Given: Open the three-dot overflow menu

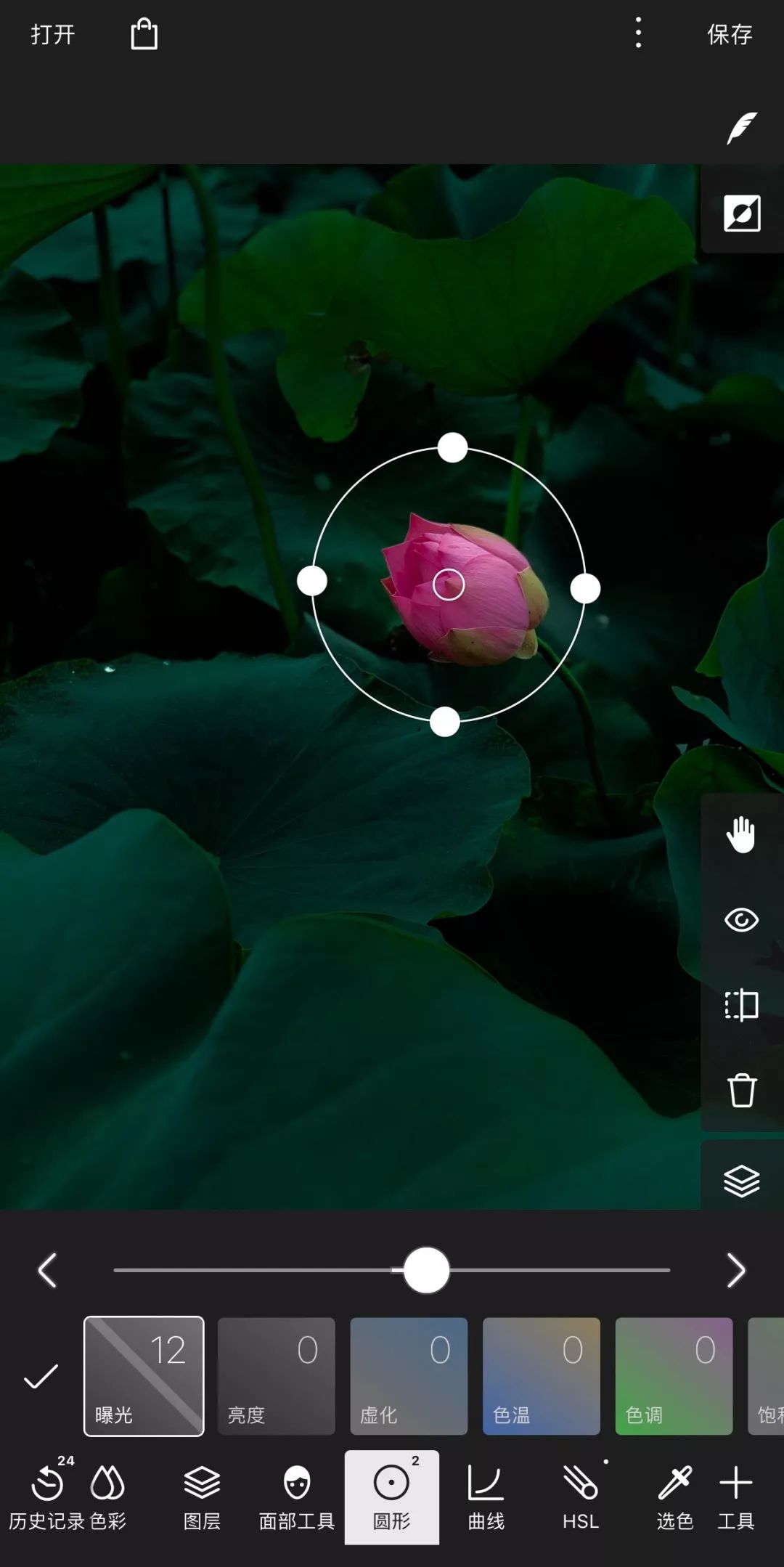Looking at the screenshot, I should pos(638,33).
